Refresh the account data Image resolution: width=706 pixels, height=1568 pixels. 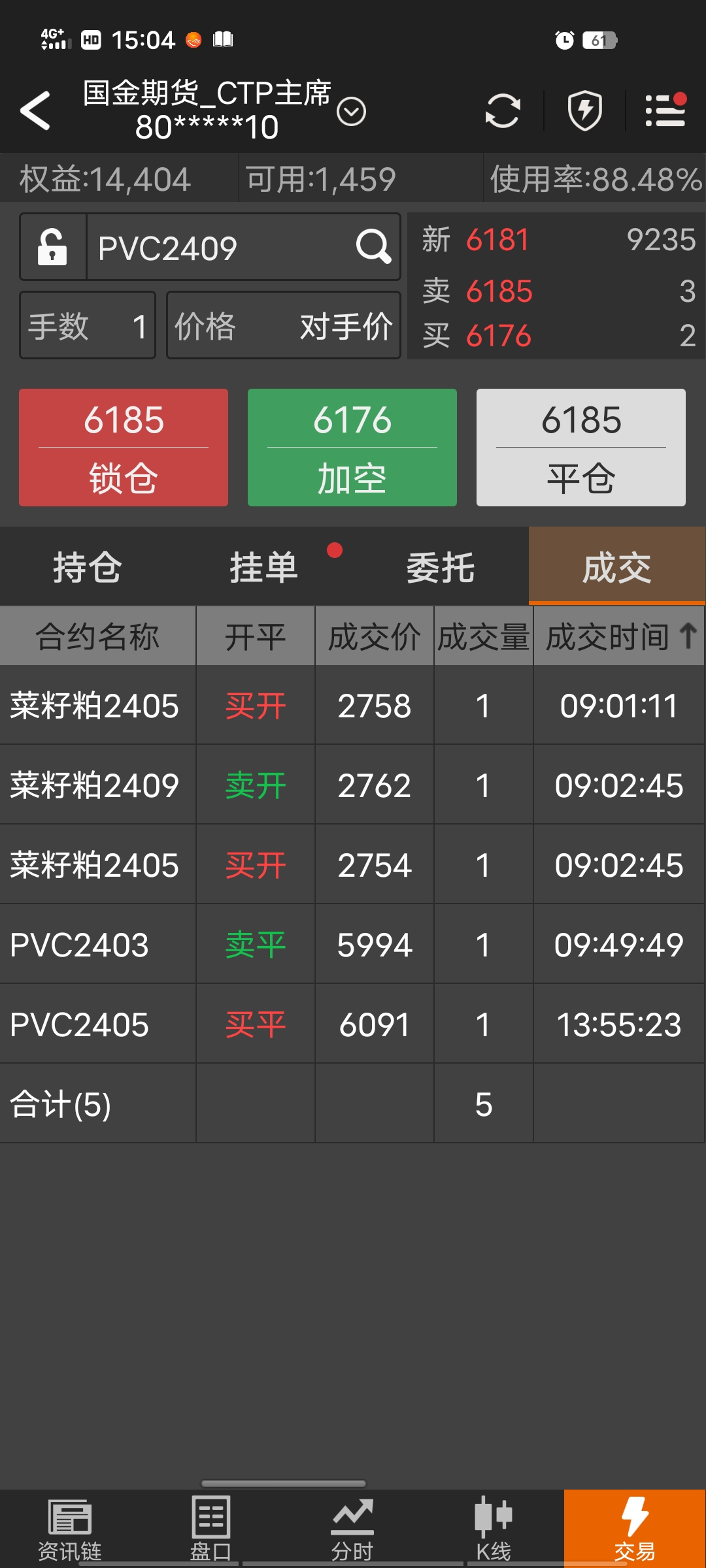[502, 110]
